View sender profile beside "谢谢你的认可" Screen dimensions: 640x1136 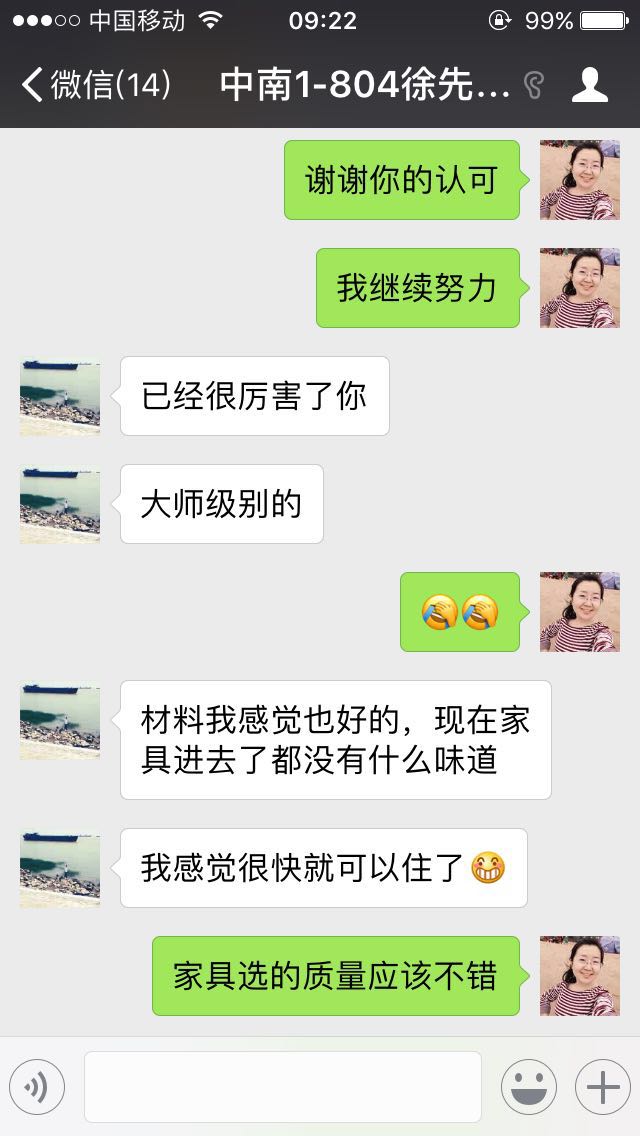coord(580,180)
